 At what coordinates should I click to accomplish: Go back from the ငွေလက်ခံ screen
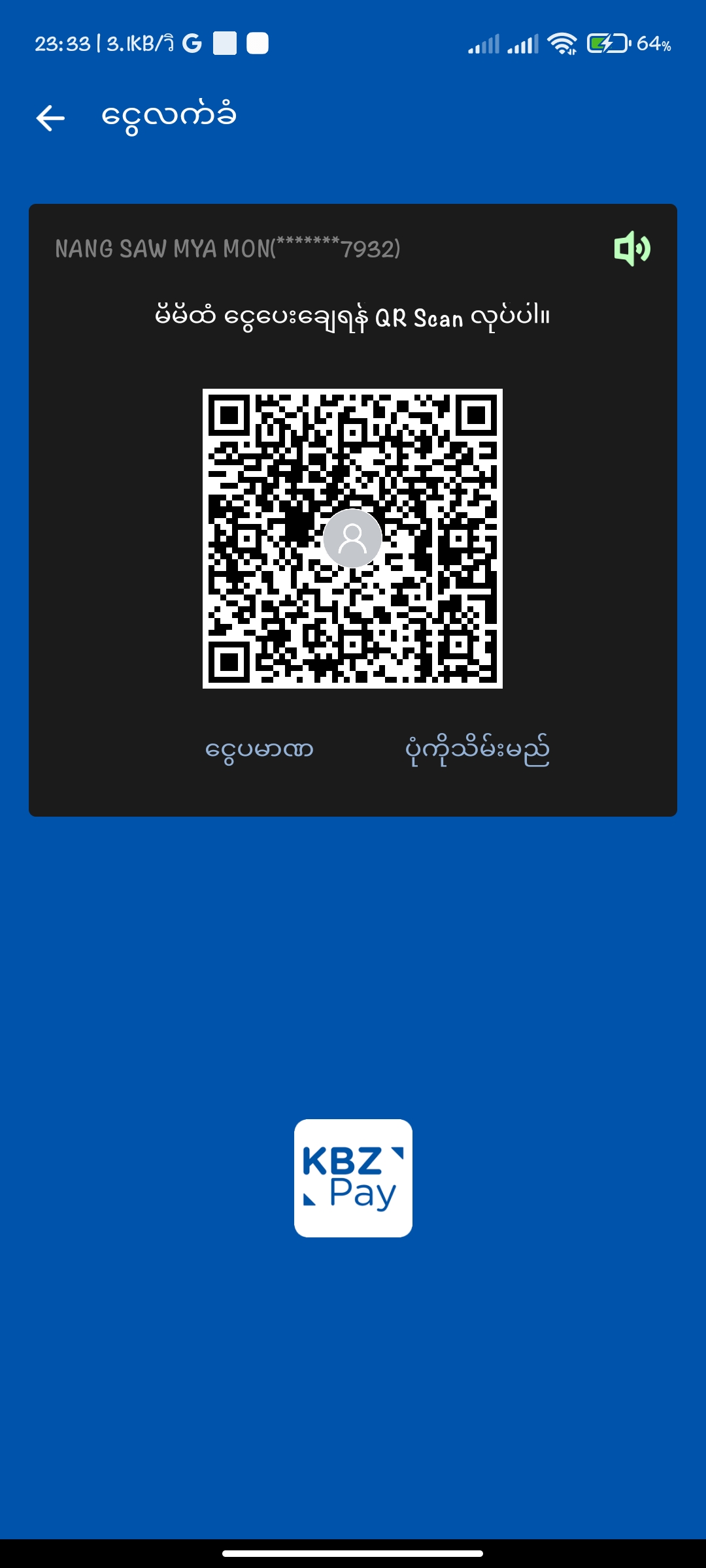click(50, 118)
